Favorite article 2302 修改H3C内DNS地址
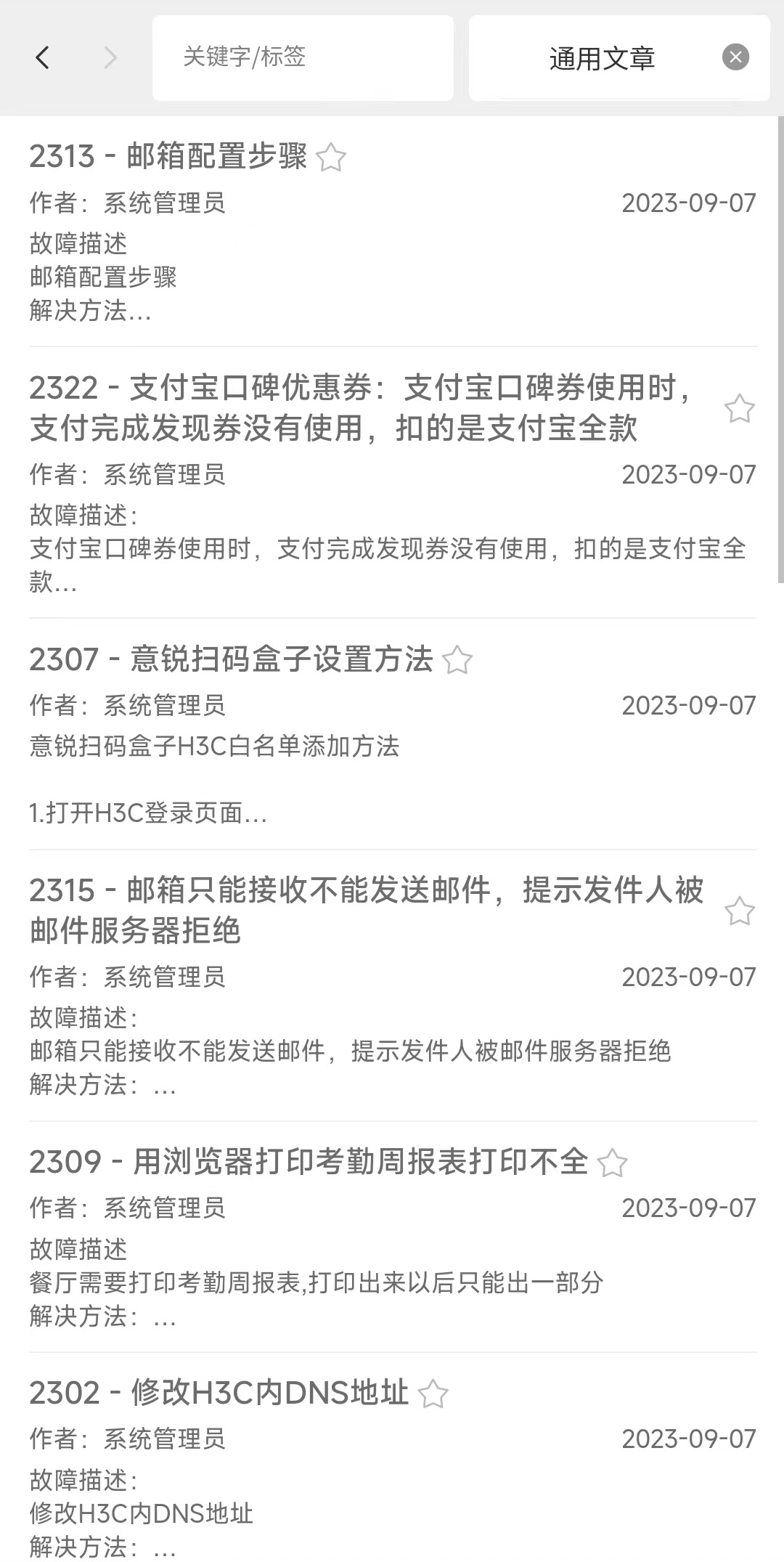 [433, 1394]
